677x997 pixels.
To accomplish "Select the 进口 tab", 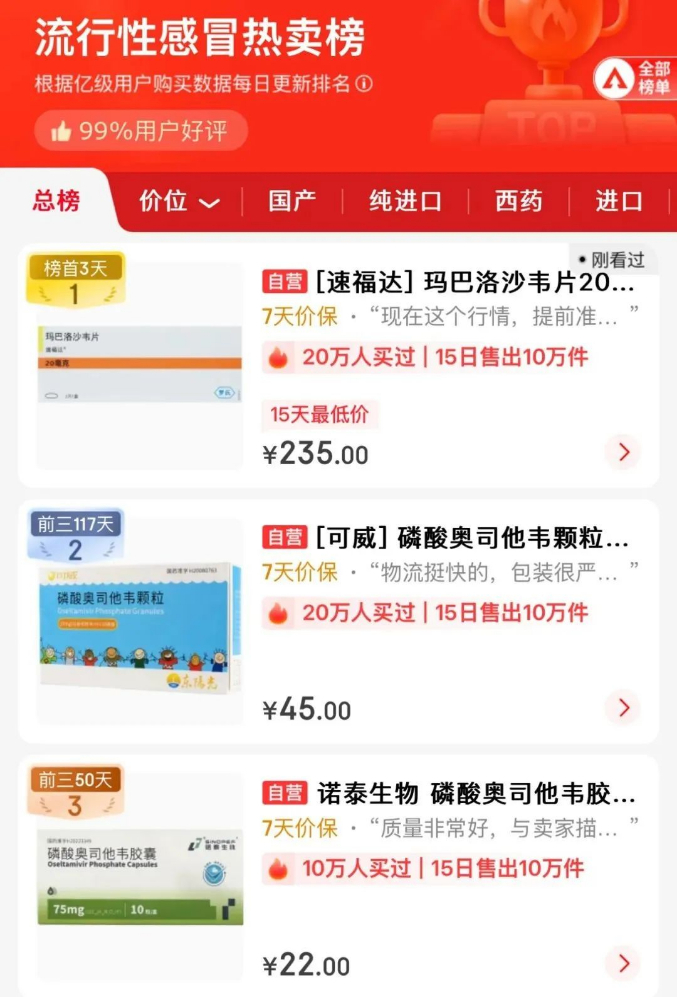I will (619, 201).
